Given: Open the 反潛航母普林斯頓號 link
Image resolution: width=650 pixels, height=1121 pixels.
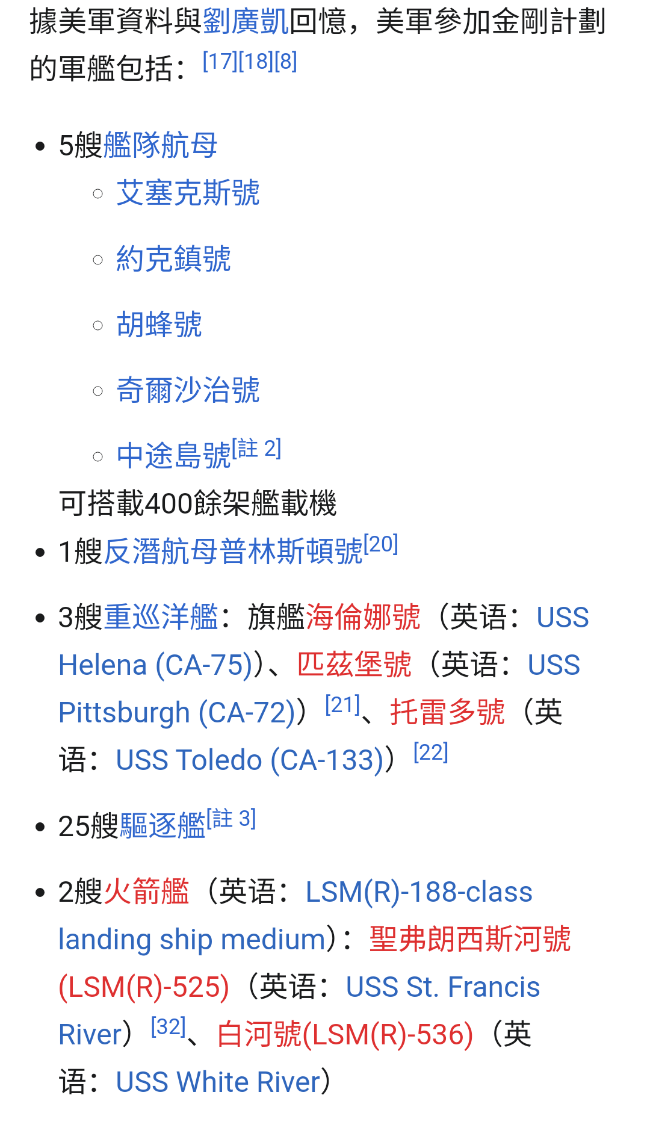Looking at the screenshot, I should pyautogui.click(x=233, y=551).
